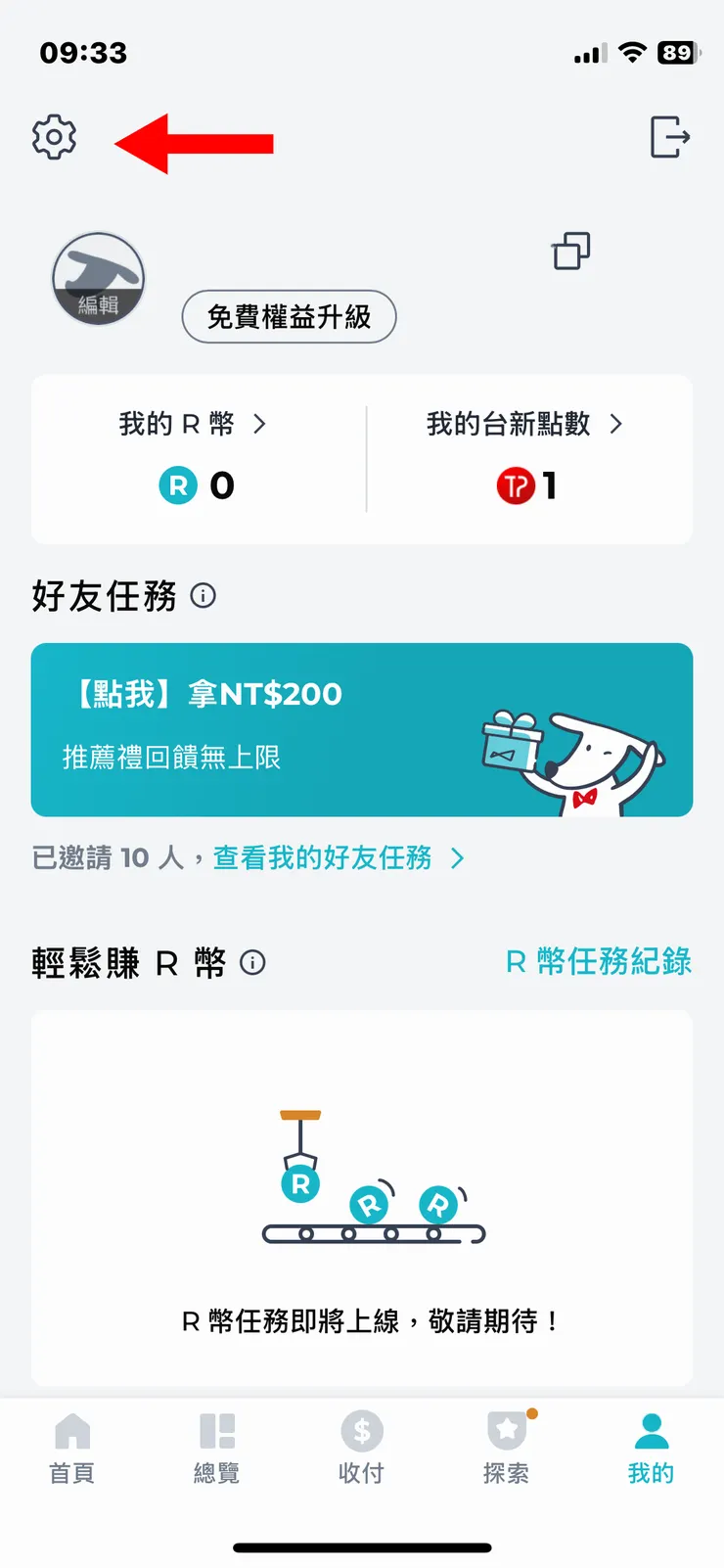Tap the red TP 台新點數 icon
Image resolution: width=724 pixels, height=1568 pixels.
(x=518, y=485)
